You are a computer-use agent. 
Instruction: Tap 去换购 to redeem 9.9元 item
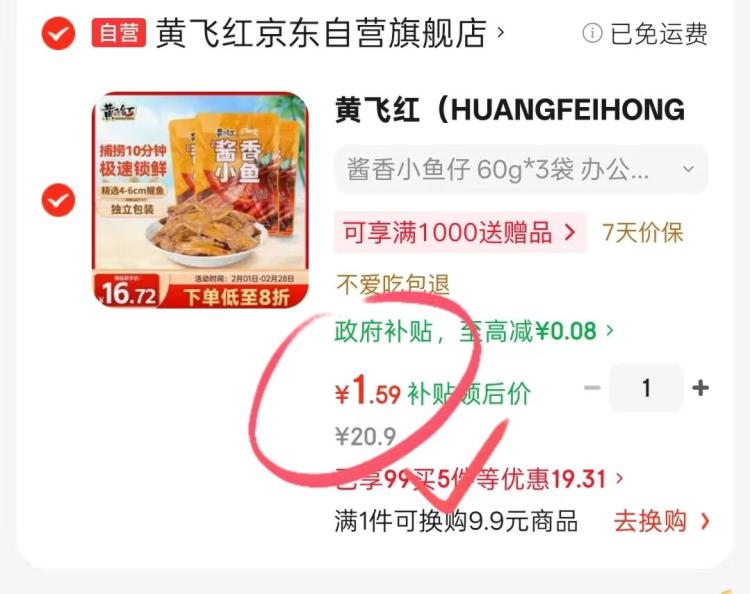(662, 521)
